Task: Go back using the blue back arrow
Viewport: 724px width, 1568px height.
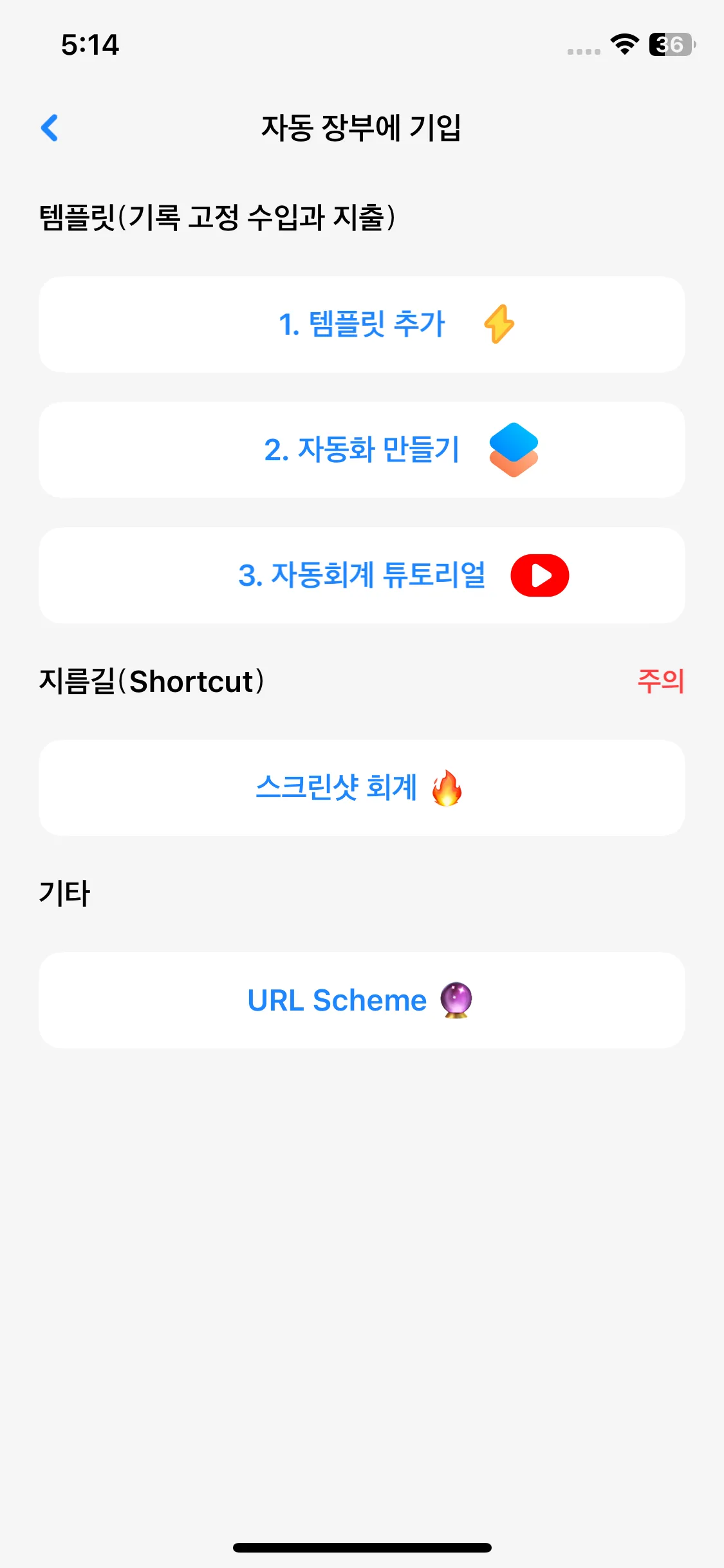Action: pos(50,127)
